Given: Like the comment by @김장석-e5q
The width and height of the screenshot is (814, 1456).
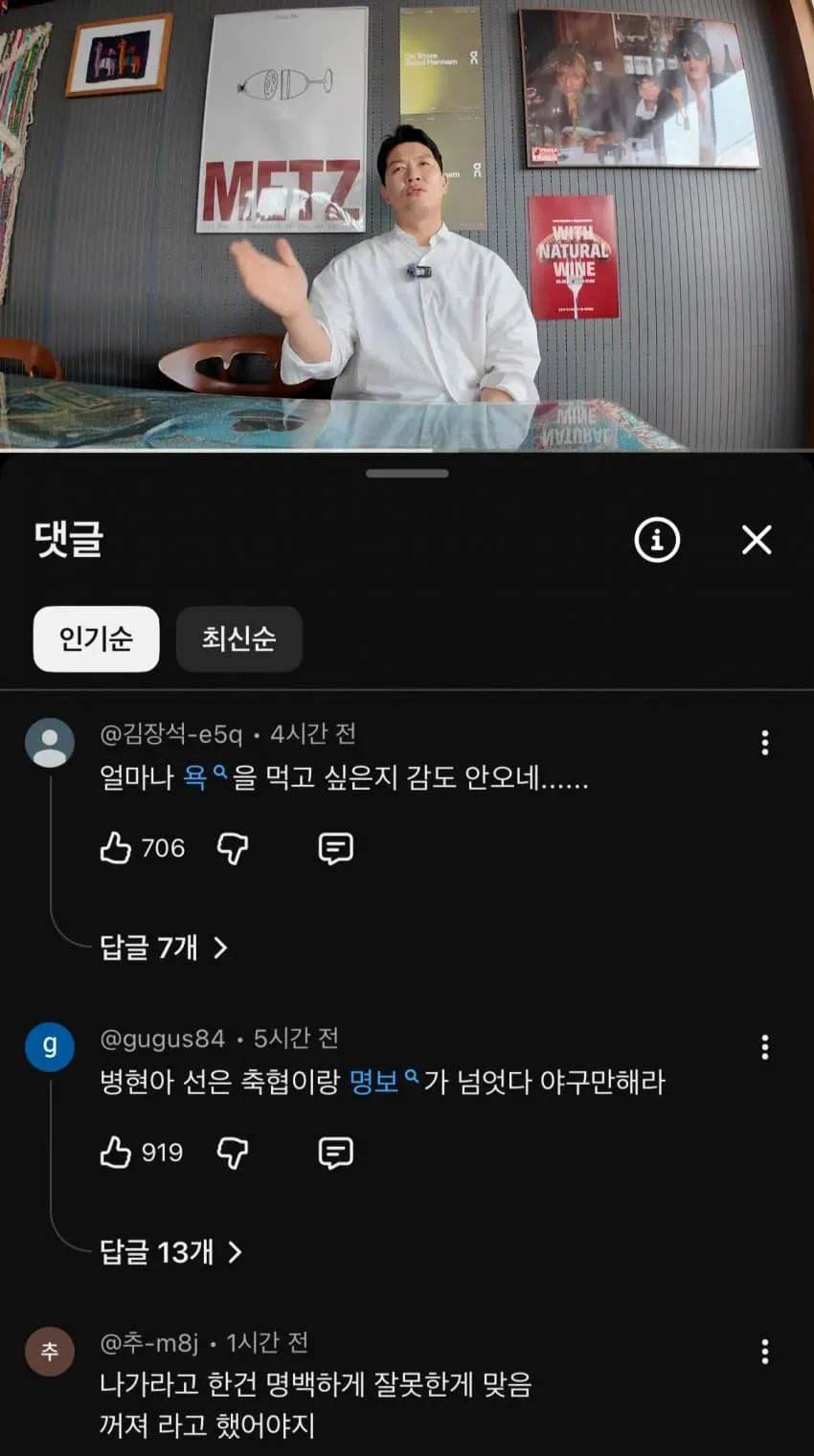Looking at the screenshot, I should [116, 848].
